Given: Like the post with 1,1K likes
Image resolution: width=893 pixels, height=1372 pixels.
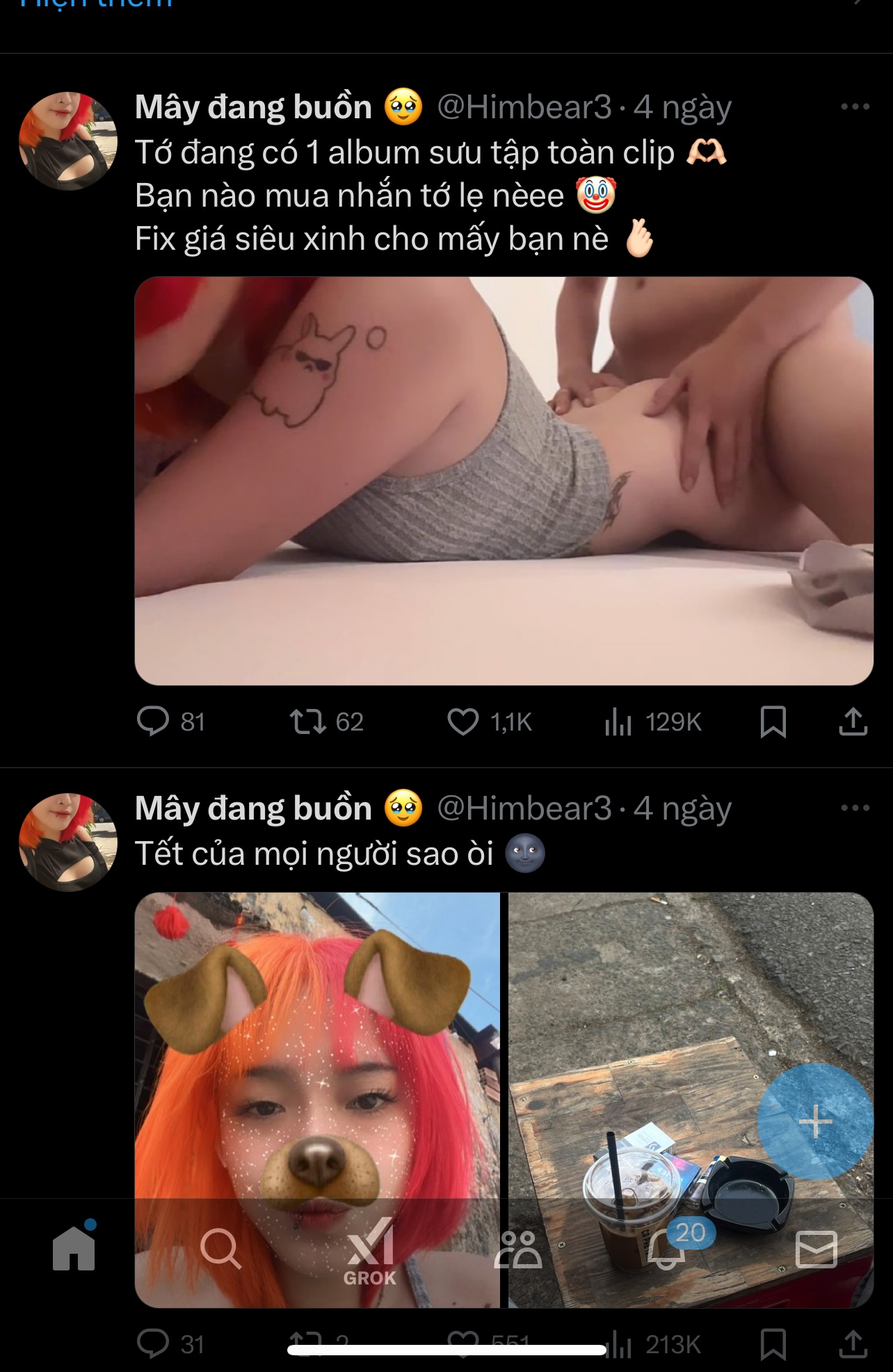Looking at the screenshot, I should pyautogui.click(x=463, y=721).
